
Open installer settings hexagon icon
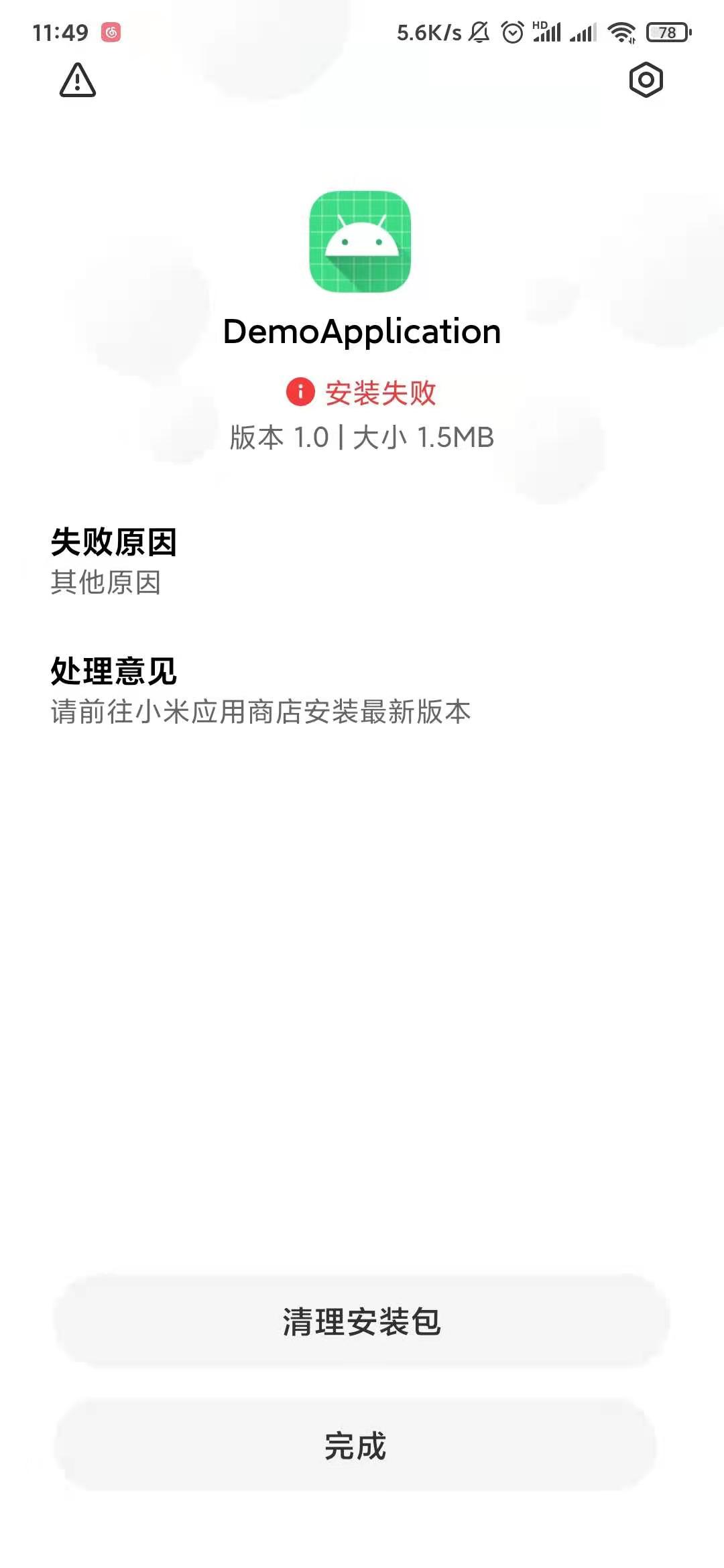tap(646, 80)
